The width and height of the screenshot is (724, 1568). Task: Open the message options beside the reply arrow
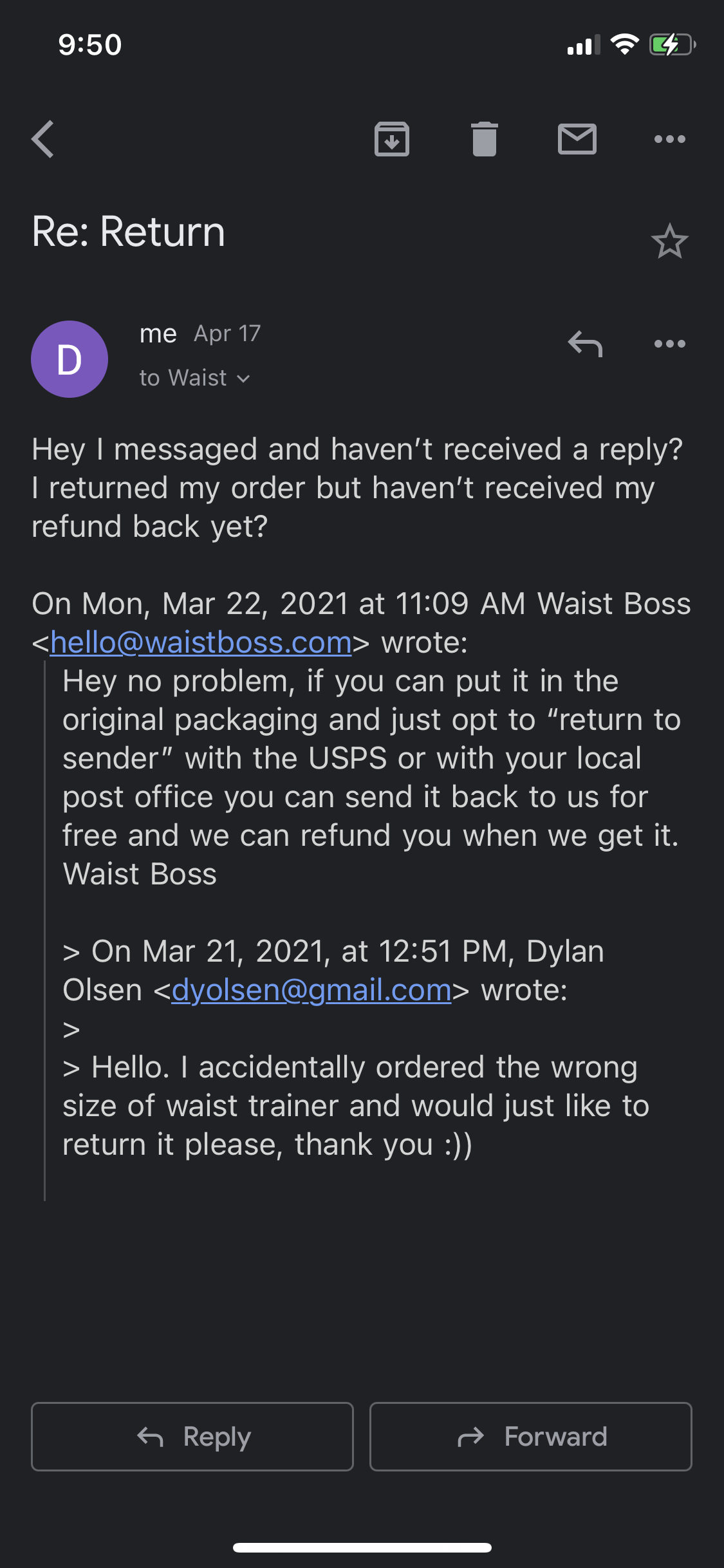pos(670,344)
